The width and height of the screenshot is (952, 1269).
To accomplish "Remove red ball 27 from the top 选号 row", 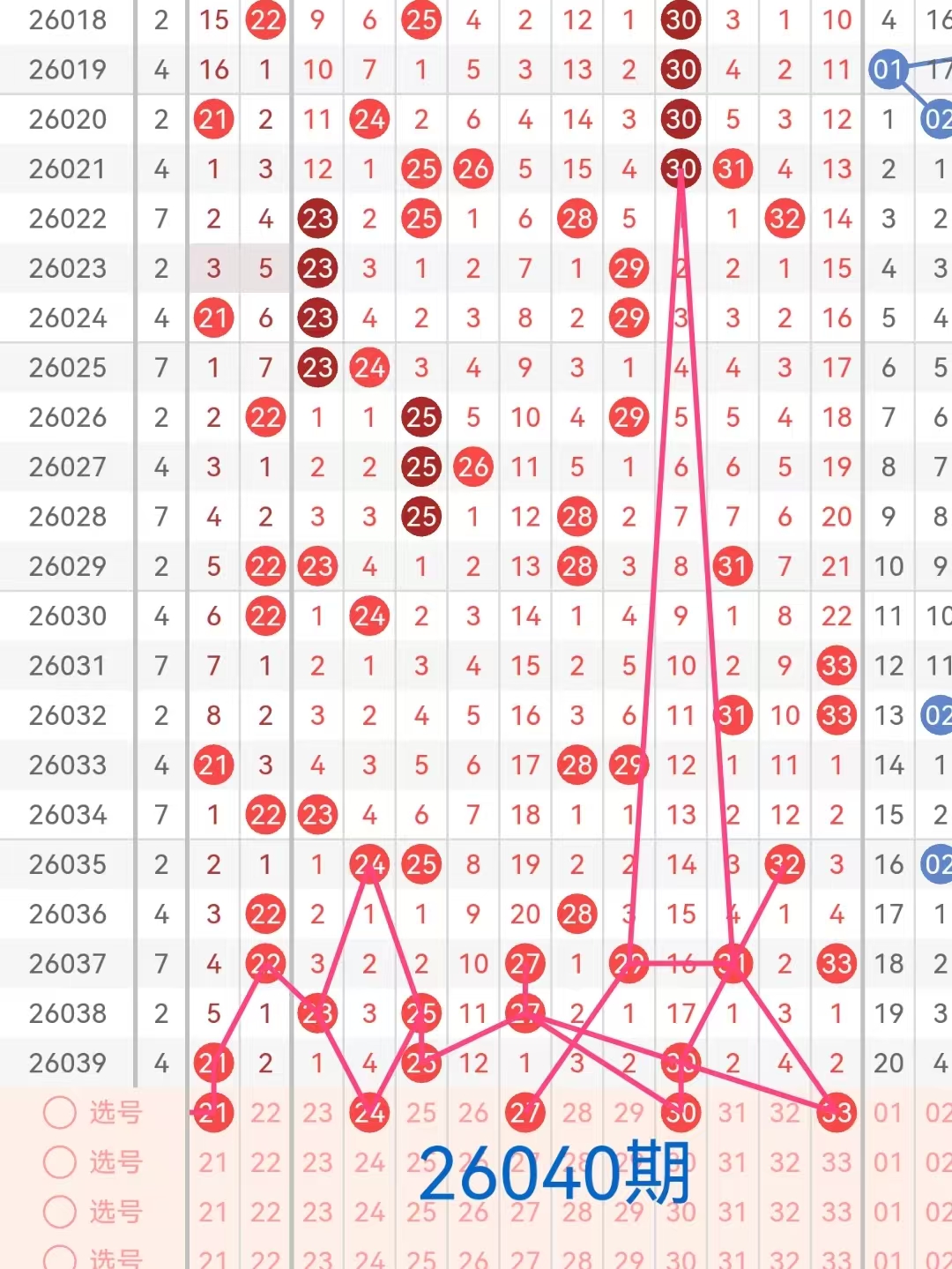I will tap(525, 1113).
